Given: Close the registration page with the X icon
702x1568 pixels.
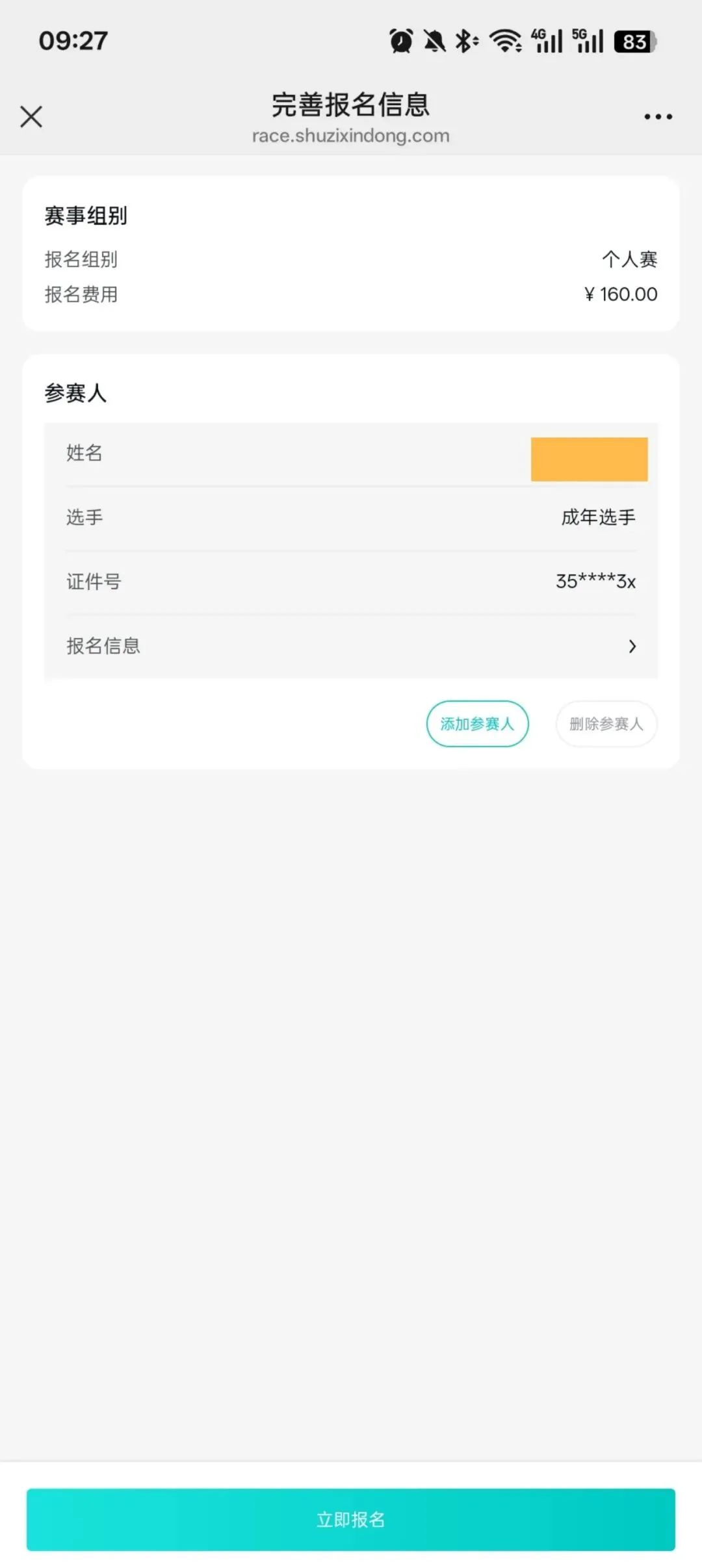Looking at the screenshot, I should [x=31, y=117].
